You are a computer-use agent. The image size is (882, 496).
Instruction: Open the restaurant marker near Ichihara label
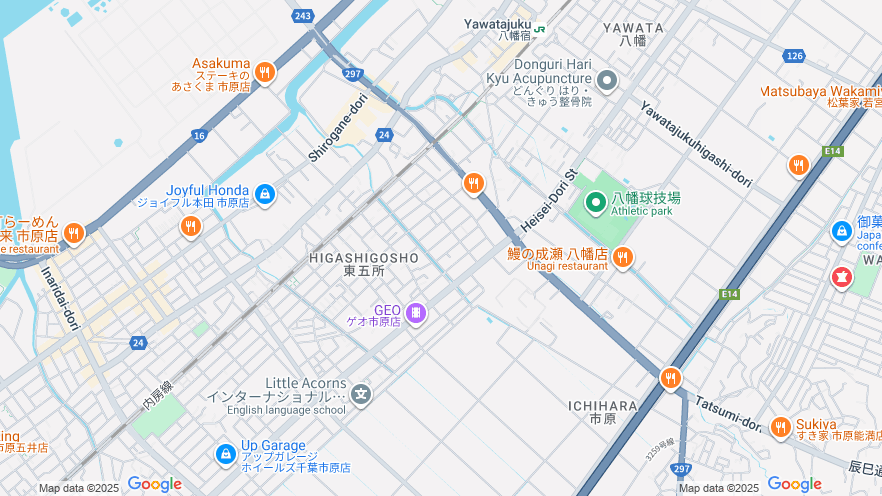coord(670,379)
